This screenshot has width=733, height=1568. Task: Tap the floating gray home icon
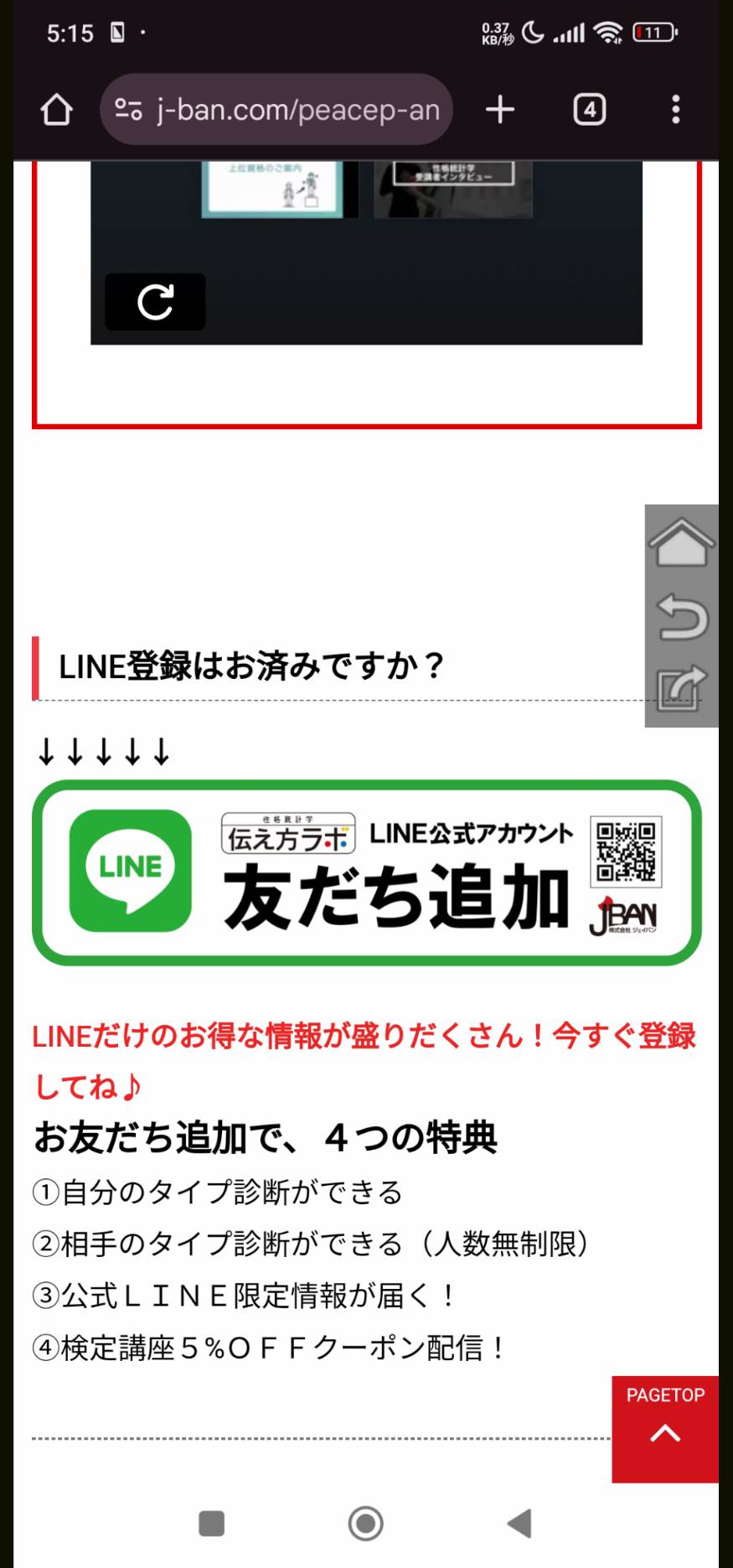pos(682,542)
